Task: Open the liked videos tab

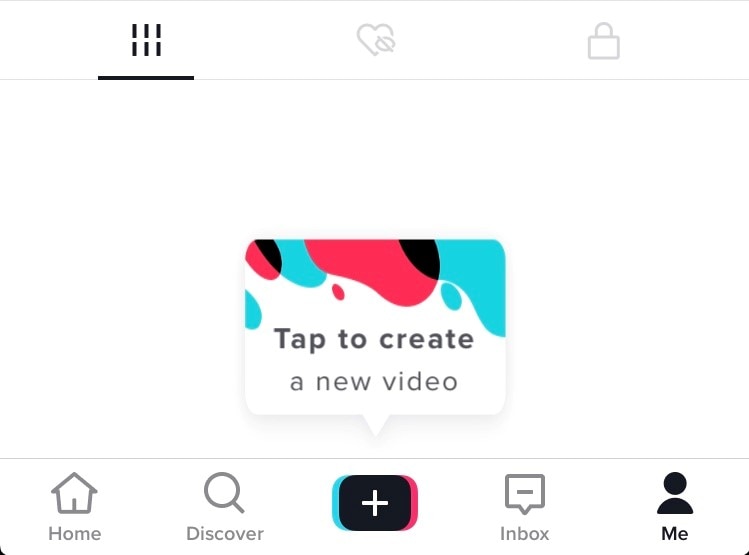Action: coord(376,41)
